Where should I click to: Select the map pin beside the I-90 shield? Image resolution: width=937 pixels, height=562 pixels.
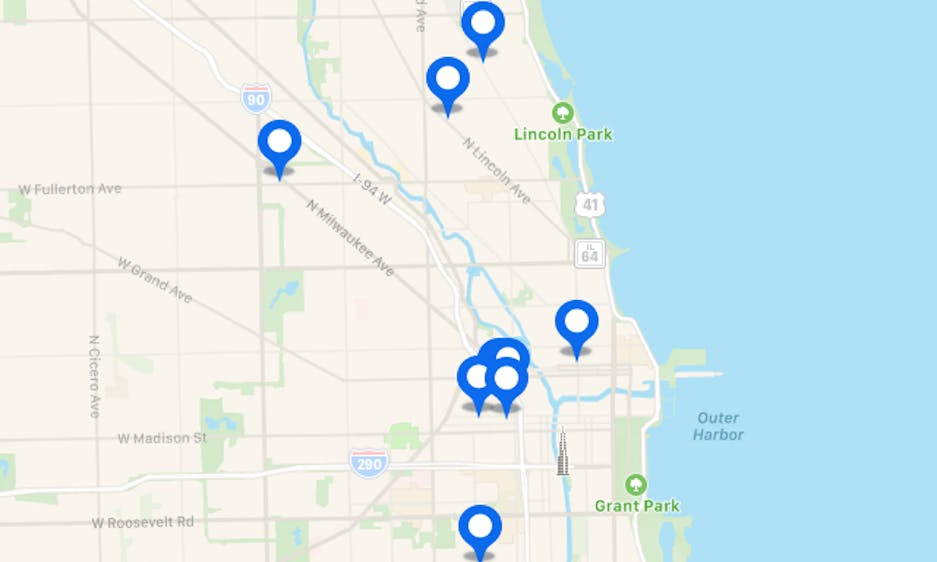[279, 142]
